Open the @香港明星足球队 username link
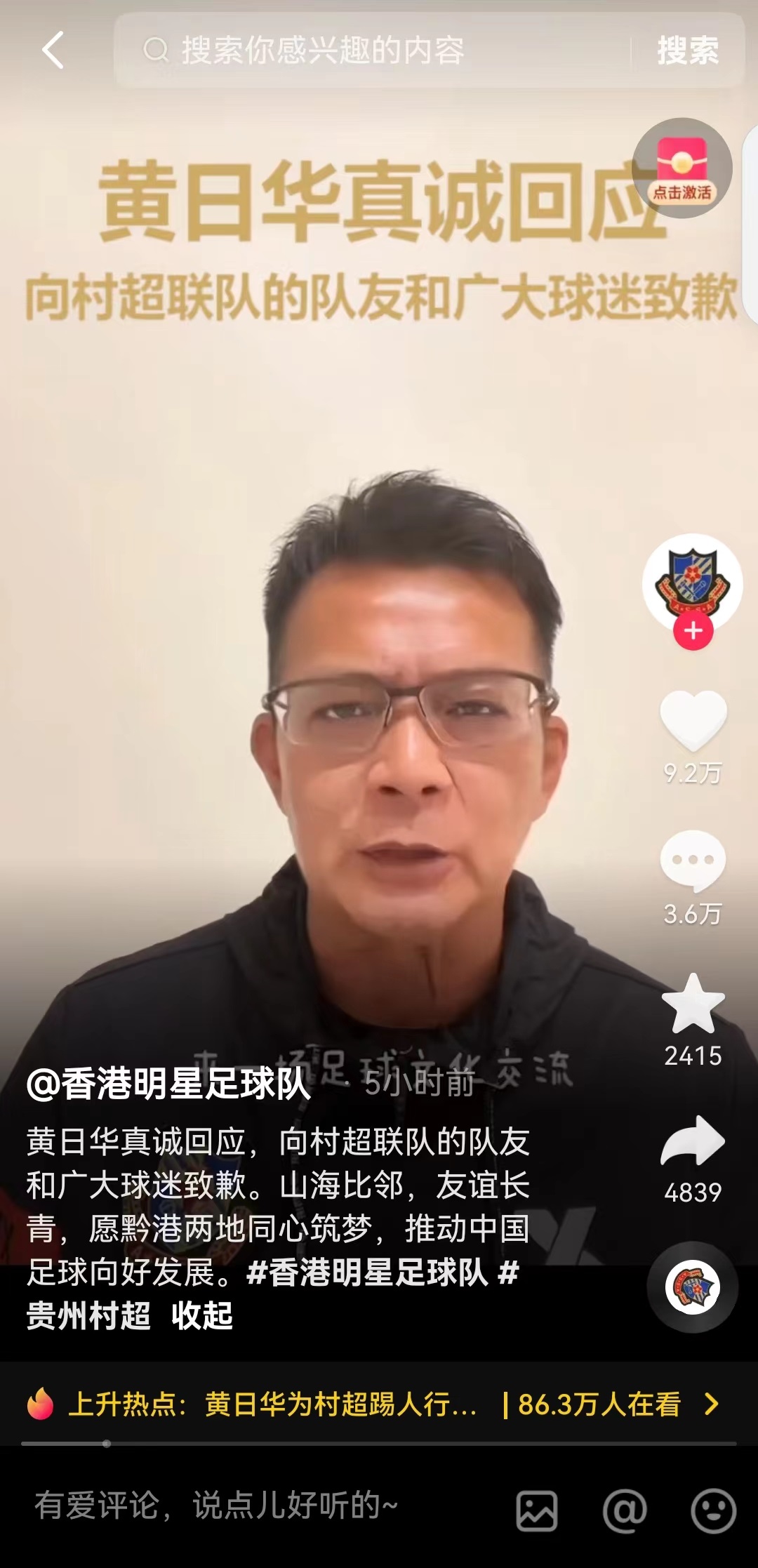Viewport: 758px width, 1568px height. [168, 1084]
